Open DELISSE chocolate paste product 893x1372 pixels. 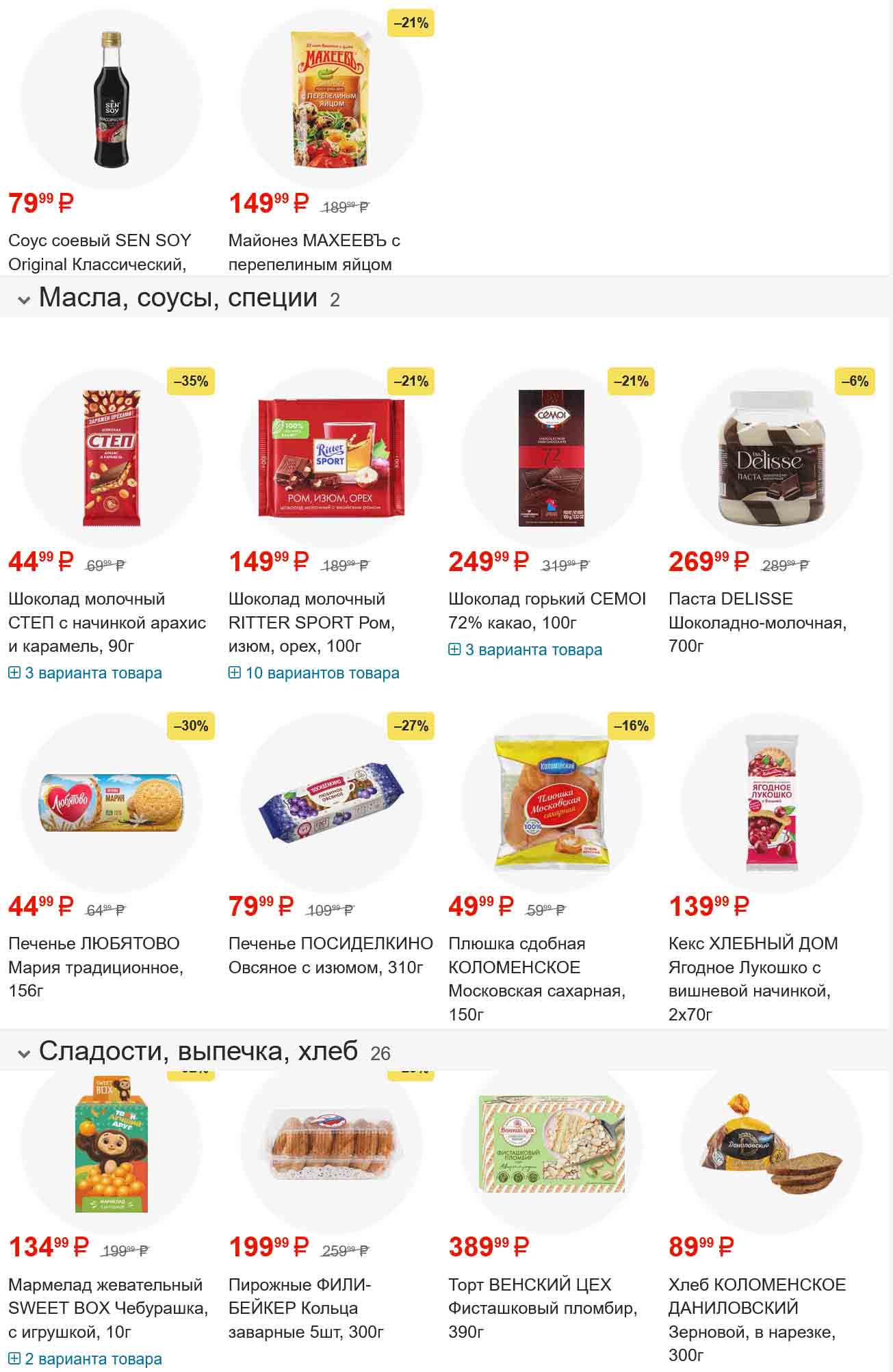(757, 622)
